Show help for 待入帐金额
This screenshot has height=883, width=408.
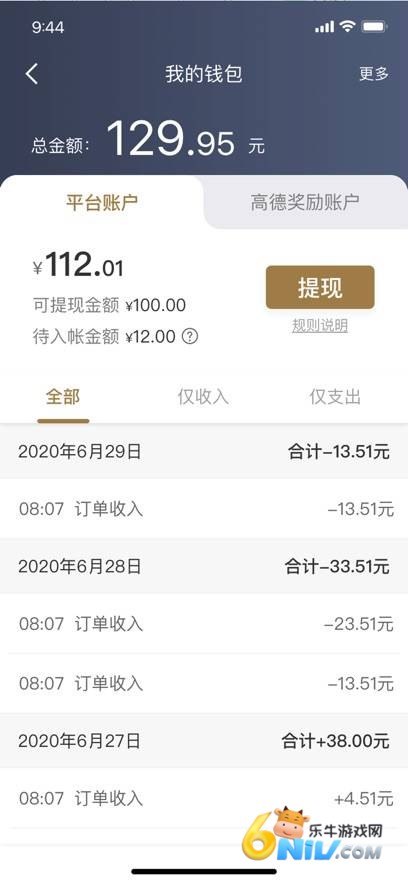click(191, 337)
